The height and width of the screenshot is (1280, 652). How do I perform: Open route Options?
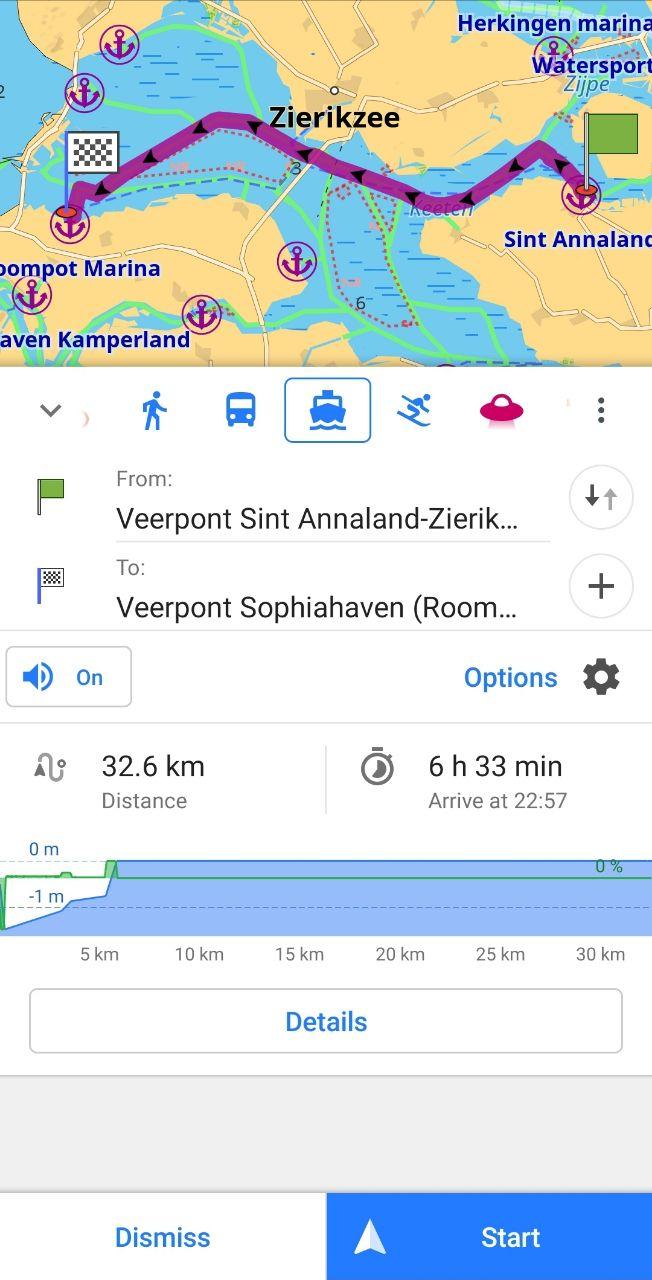click(510, 677)
